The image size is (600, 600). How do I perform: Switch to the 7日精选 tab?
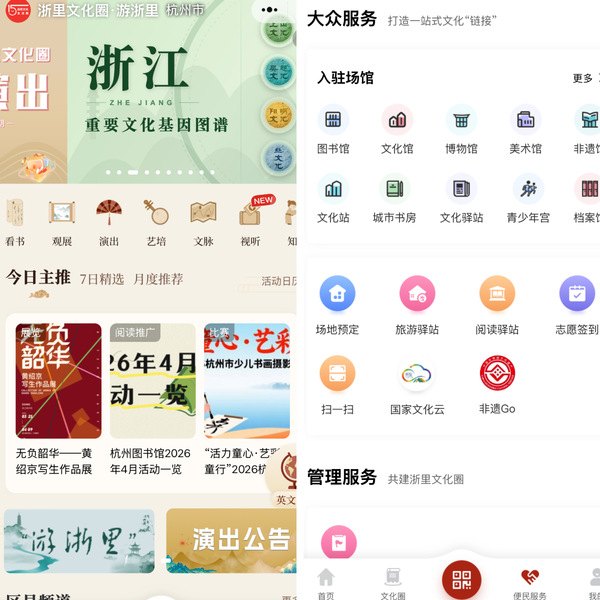click(x=102, y=279)
